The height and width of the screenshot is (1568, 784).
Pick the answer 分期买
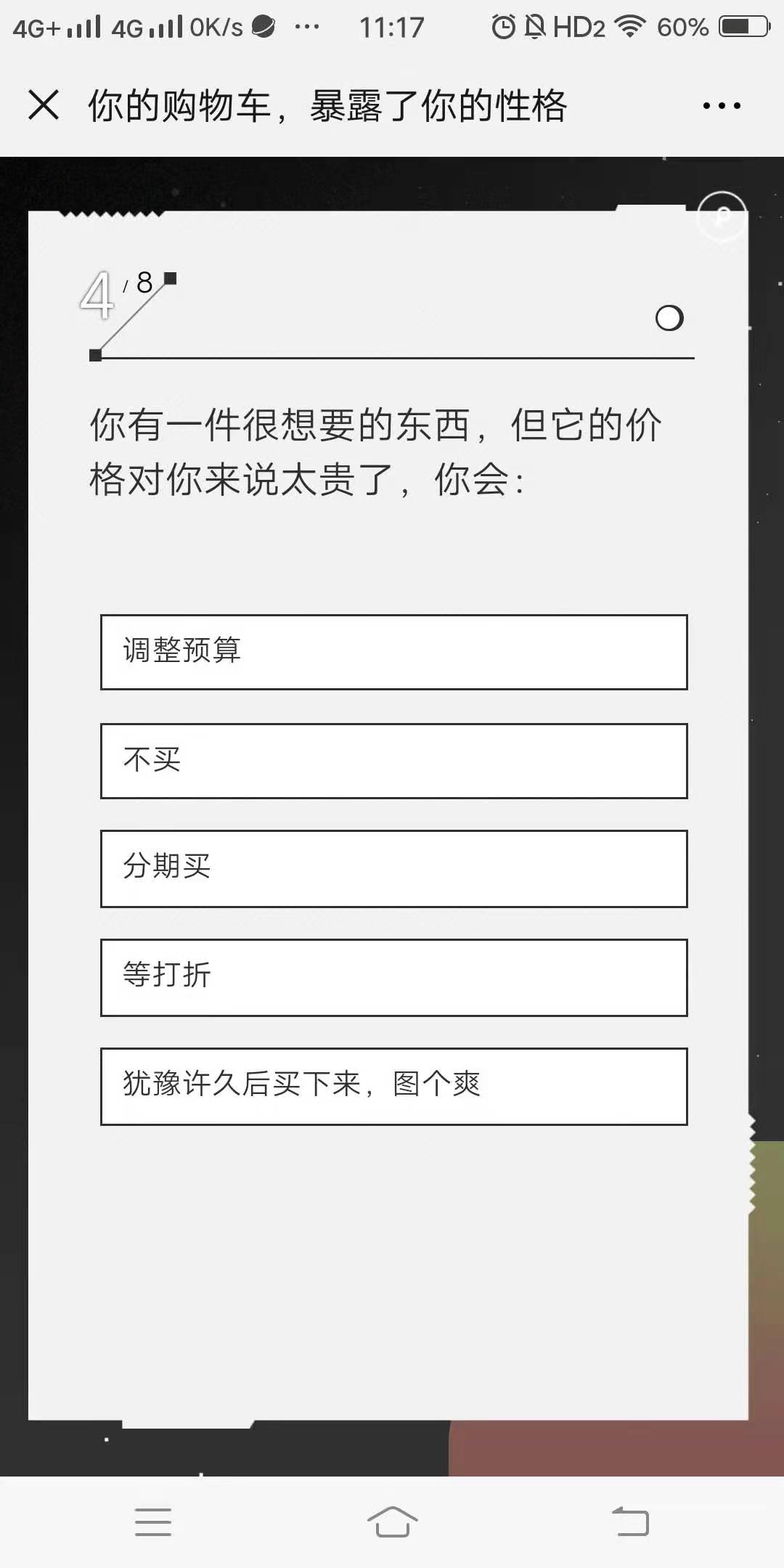point(393,869)
